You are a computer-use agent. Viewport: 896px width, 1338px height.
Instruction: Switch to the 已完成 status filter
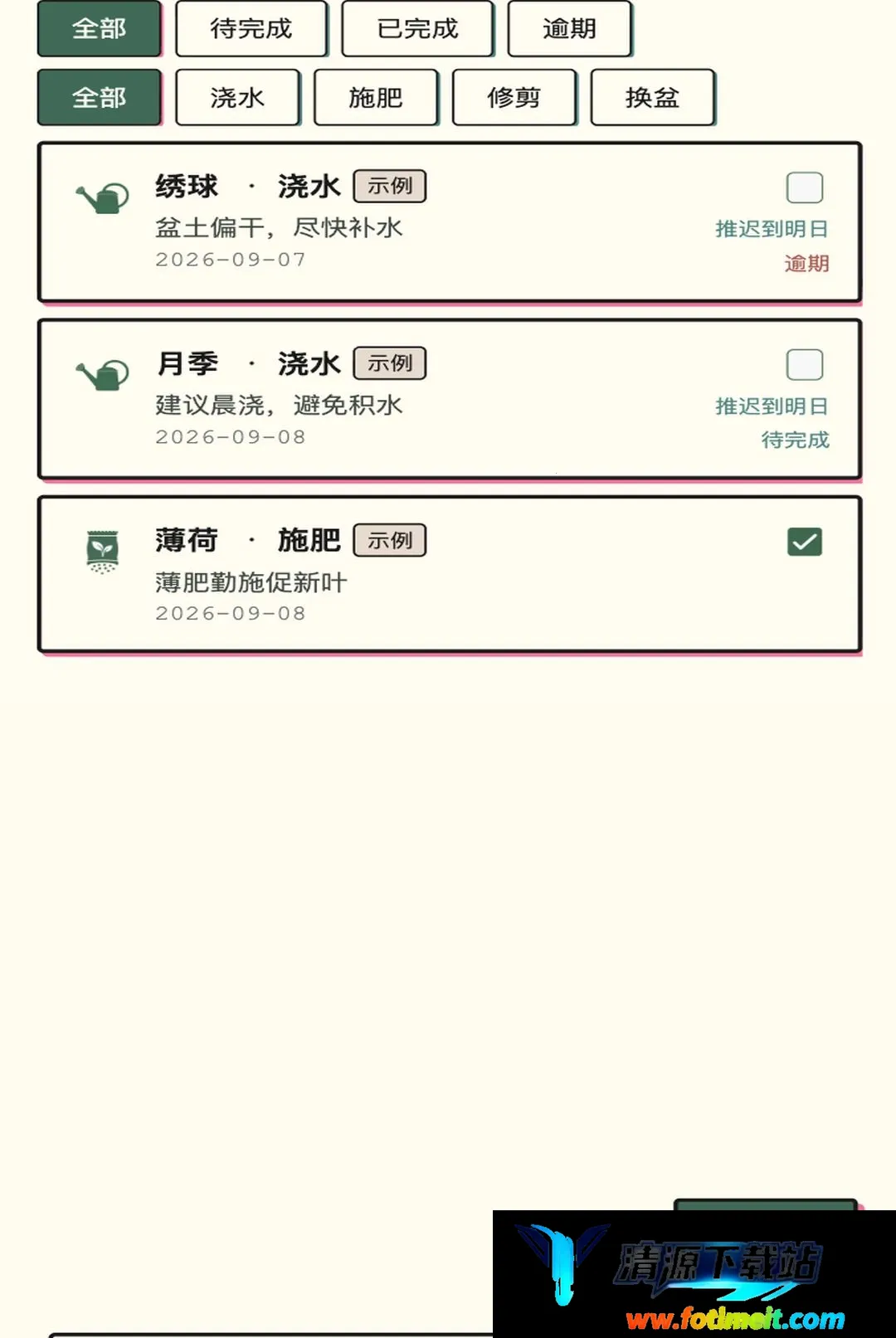click(x=417, y=28)
